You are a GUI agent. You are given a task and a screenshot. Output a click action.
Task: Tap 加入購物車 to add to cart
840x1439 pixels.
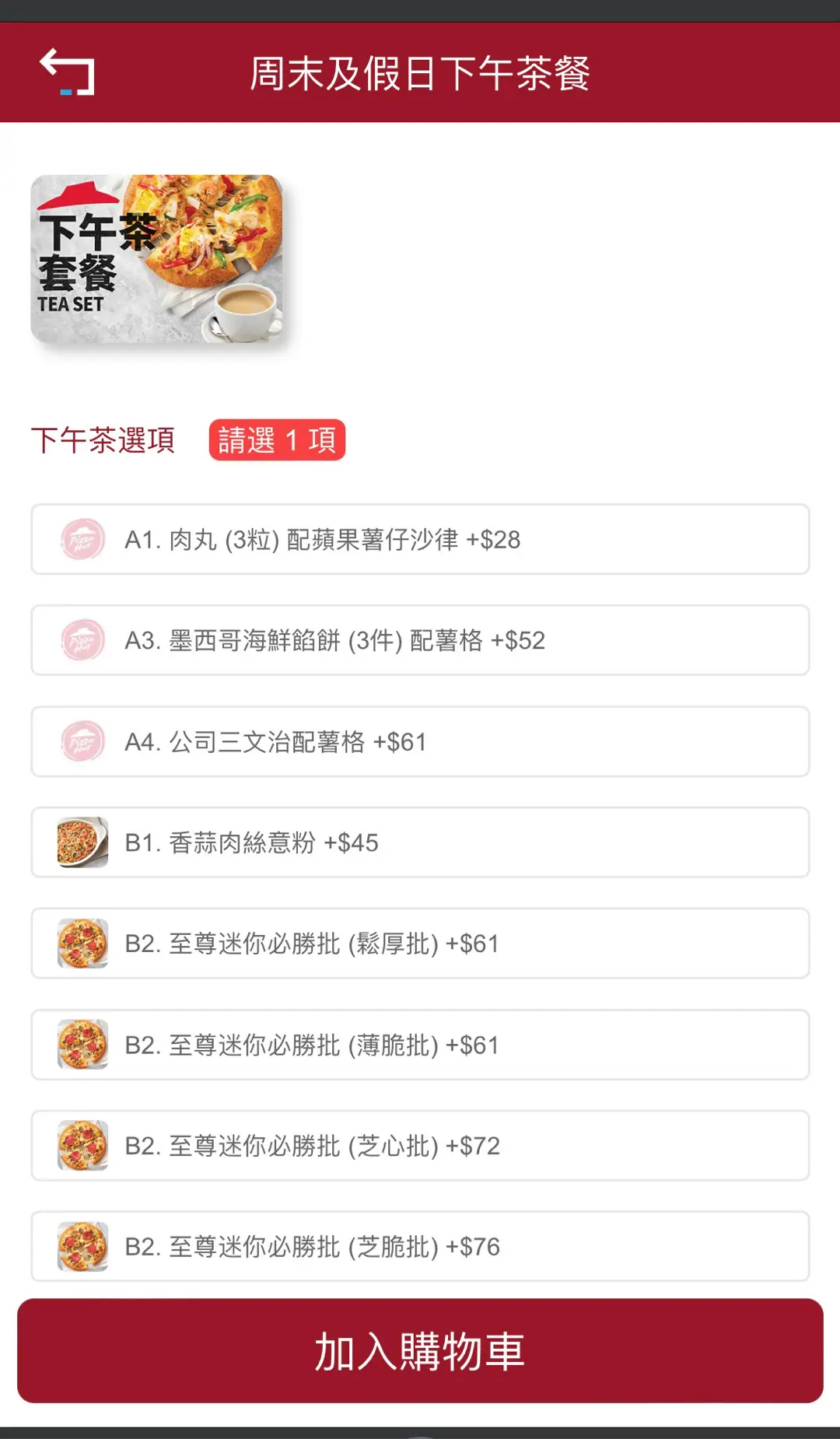pyautogui.click(x=420, y=1351)
